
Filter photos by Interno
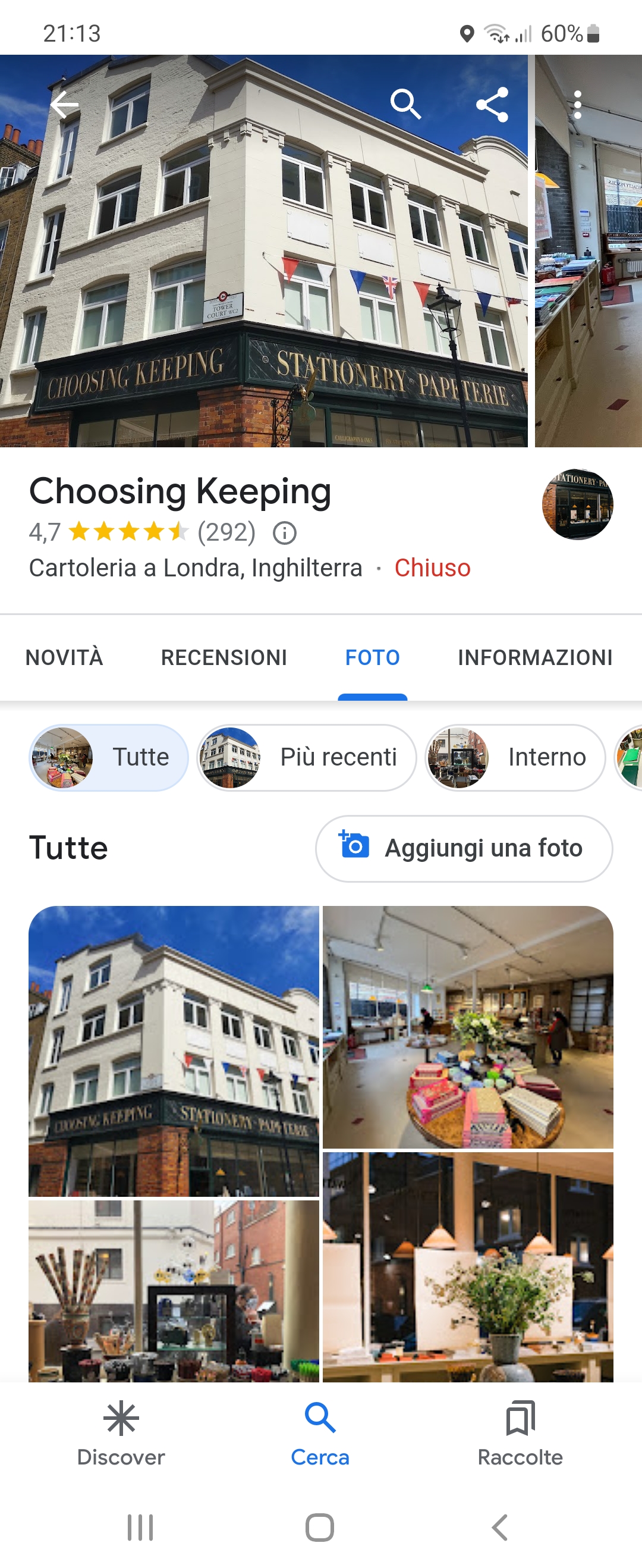[515, 757]
